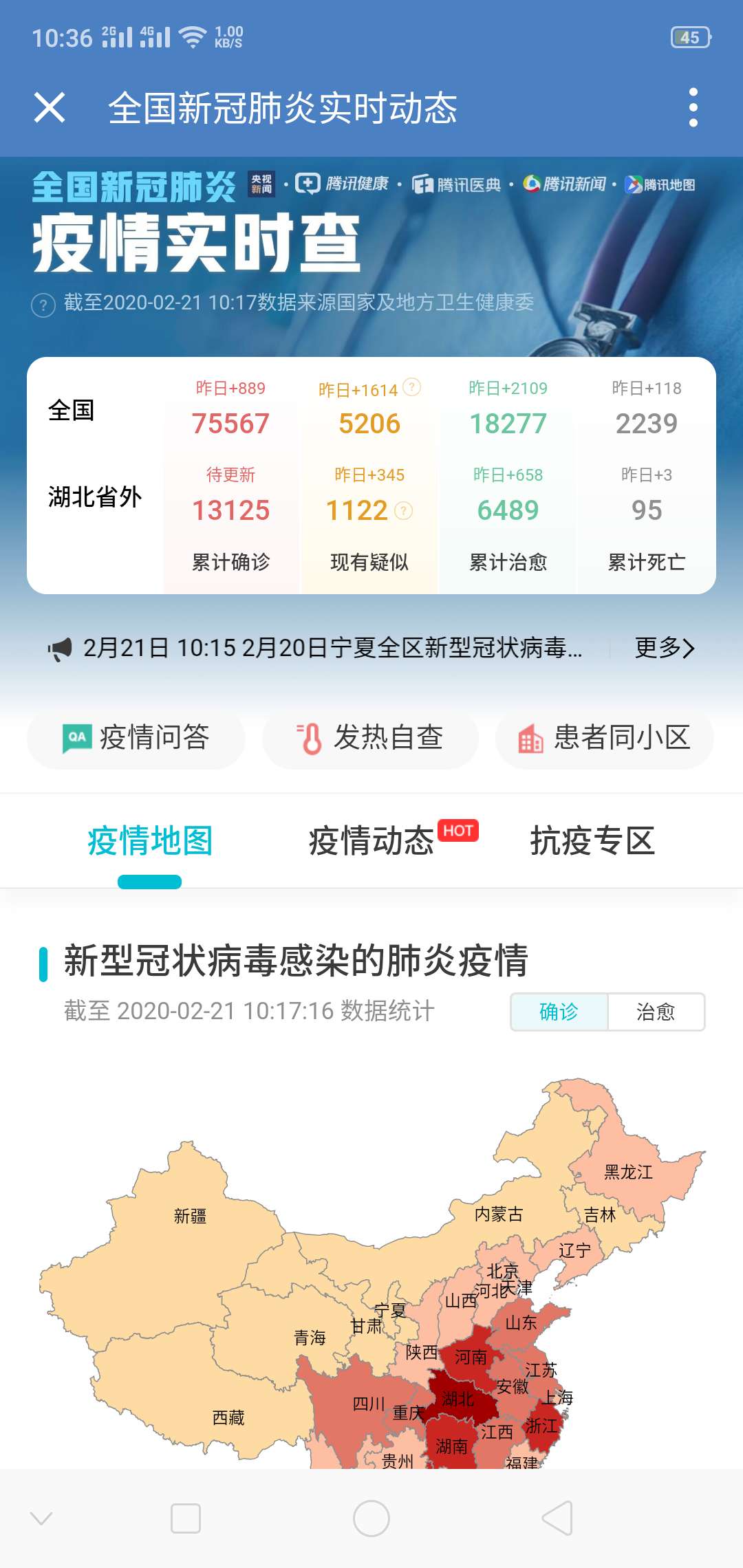Screen dimensions: 743x1568
Task: Select 治愈 map view
Action: pos(656,1012)
